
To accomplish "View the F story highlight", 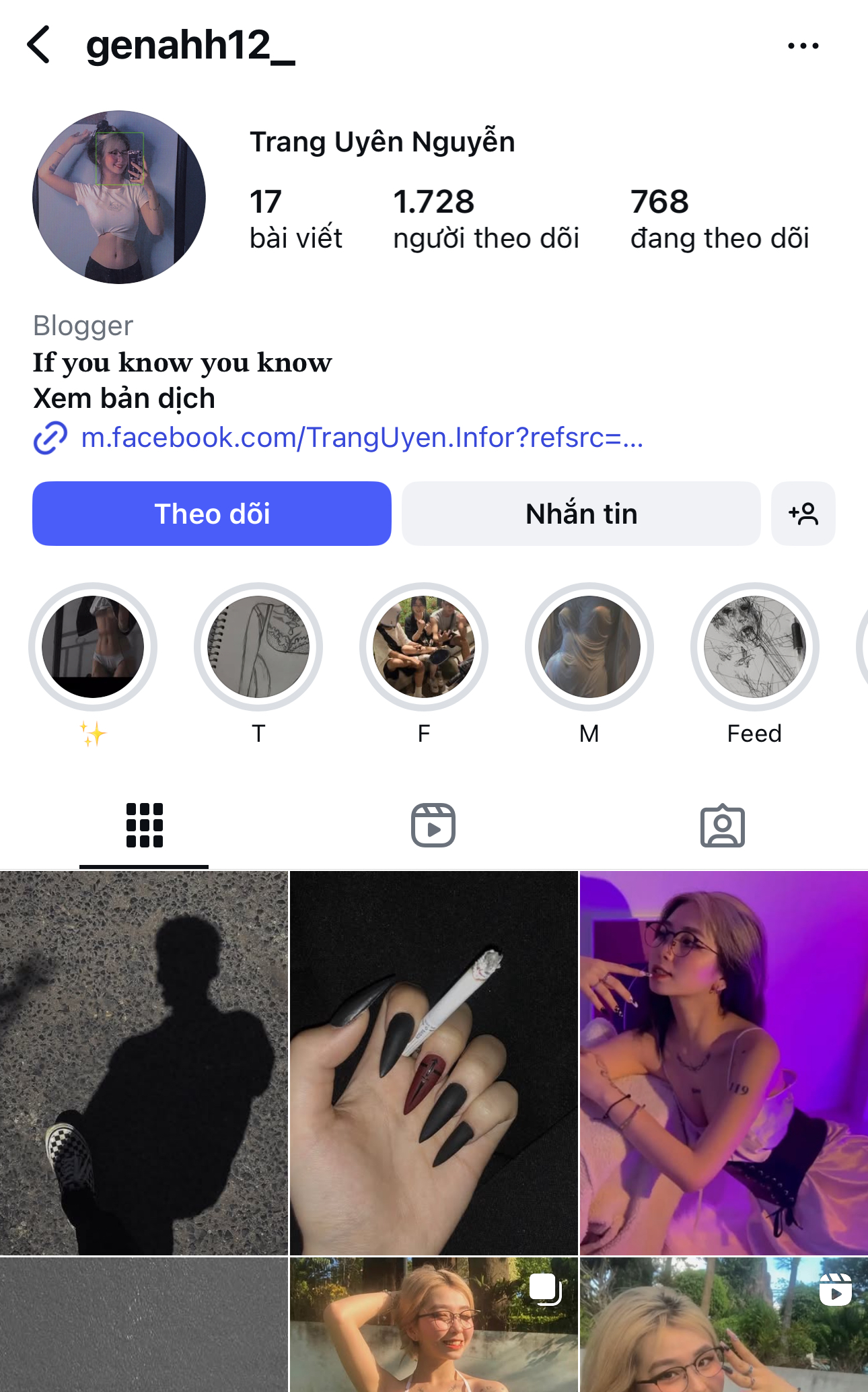I will point(424,647).
